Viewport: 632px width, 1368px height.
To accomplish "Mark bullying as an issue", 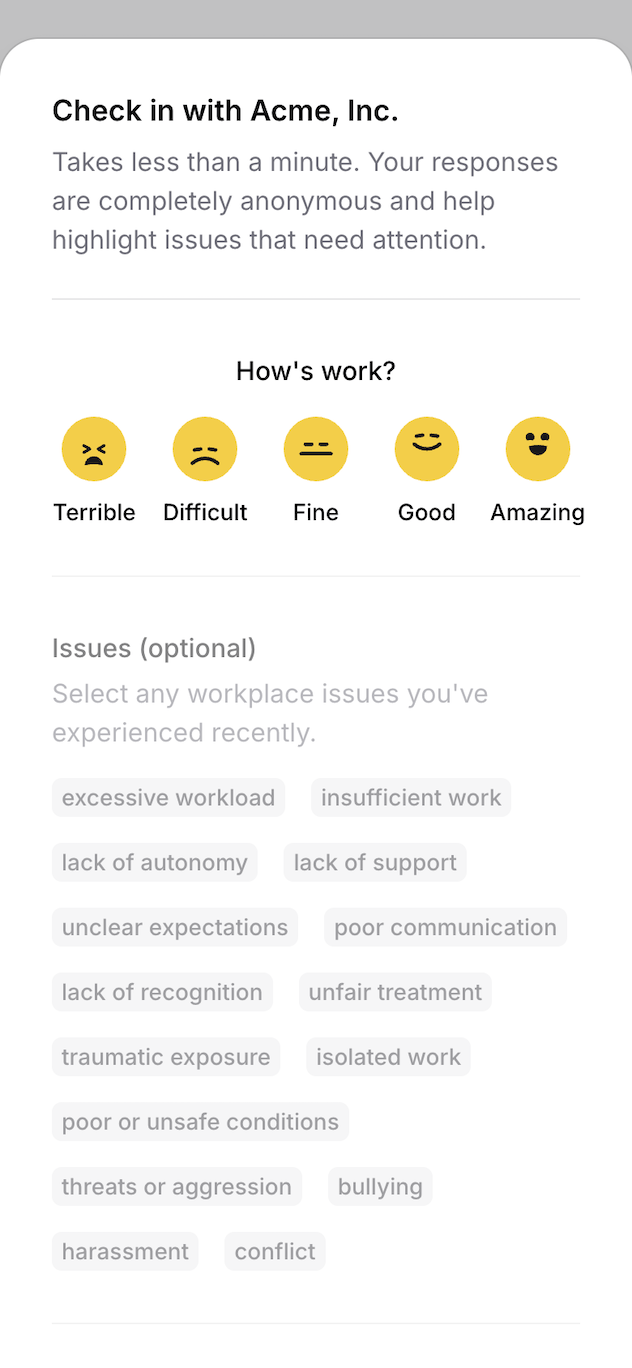I will point(380,1187).
